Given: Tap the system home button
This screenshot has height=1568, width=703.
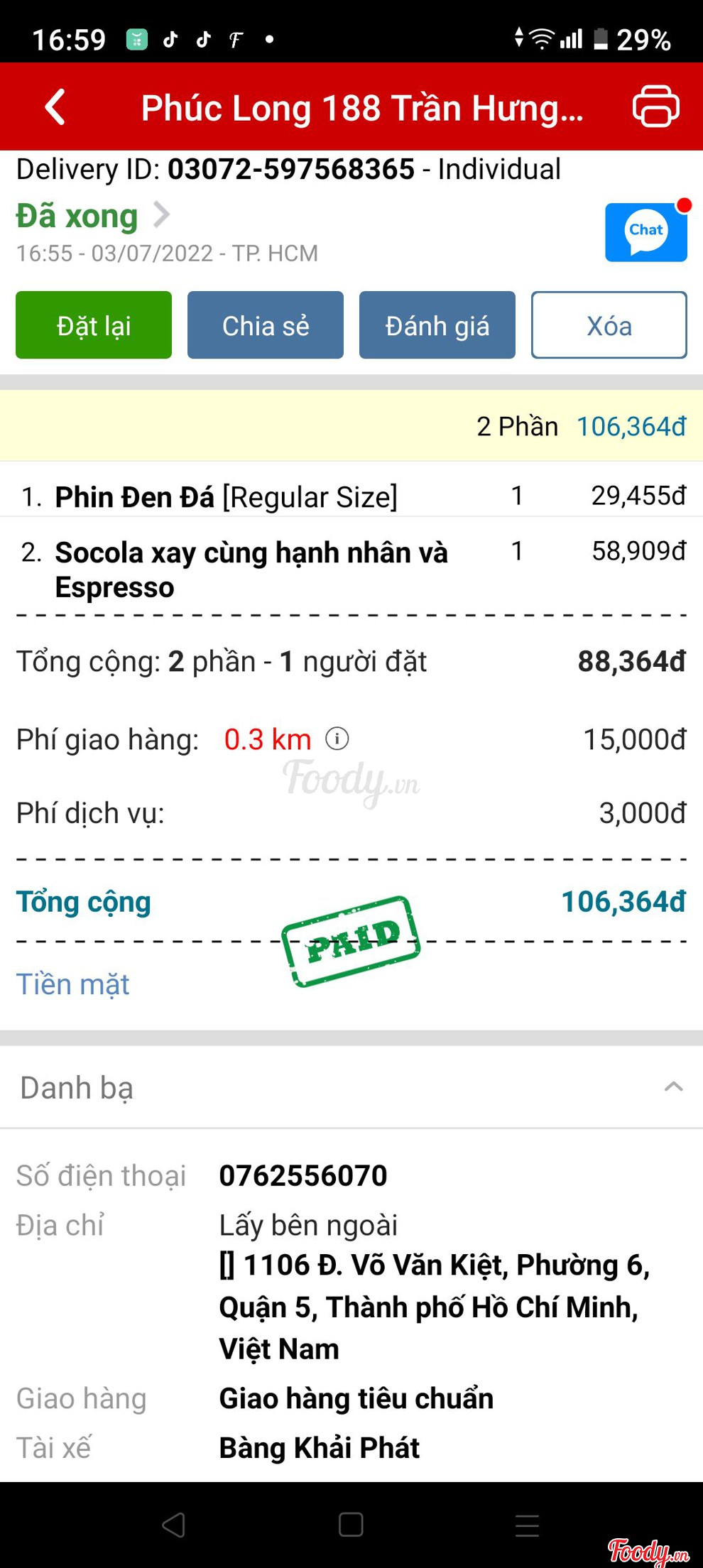Looking at the screenshot, I should 351,1524.
